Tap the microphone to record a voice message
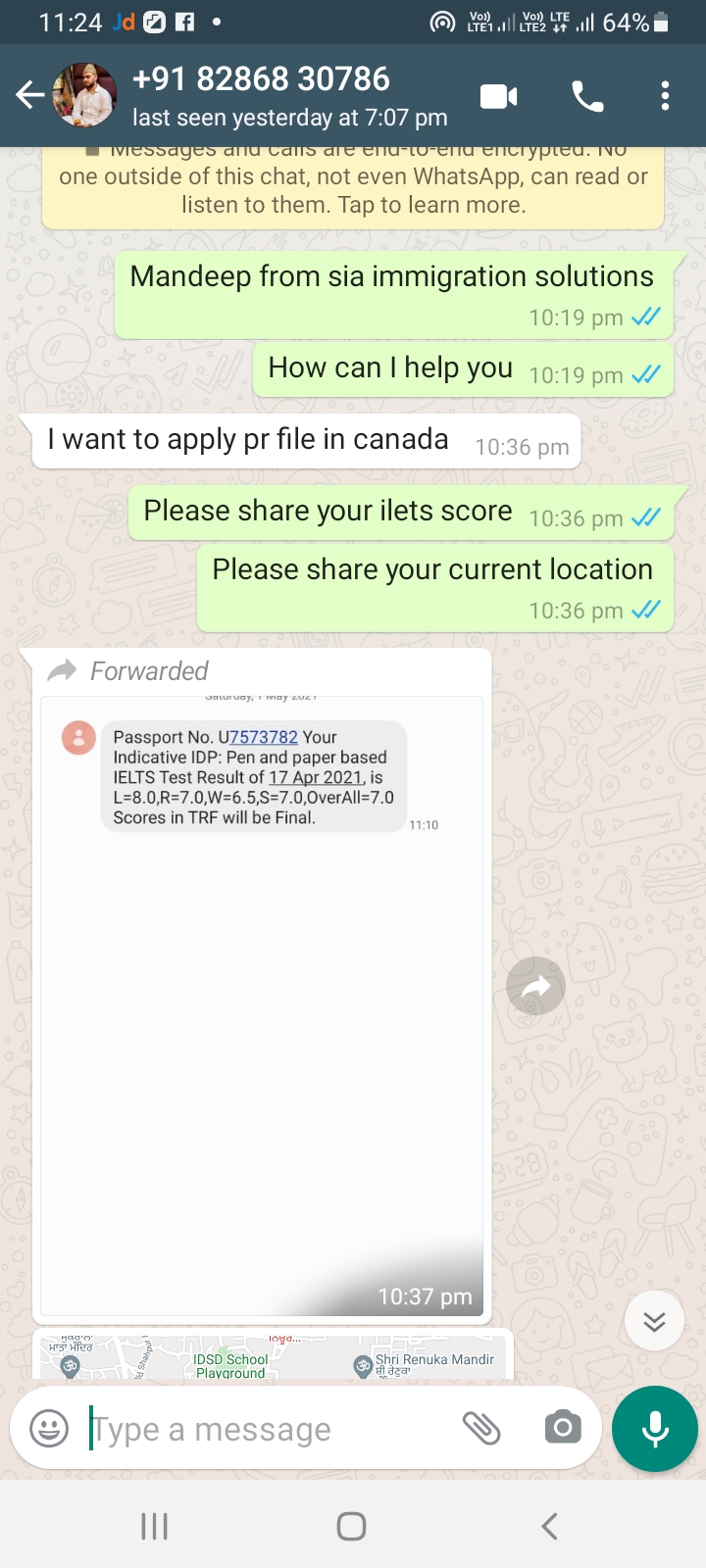The width and height of the screenshot is (706, 1568). point(655,1429)
